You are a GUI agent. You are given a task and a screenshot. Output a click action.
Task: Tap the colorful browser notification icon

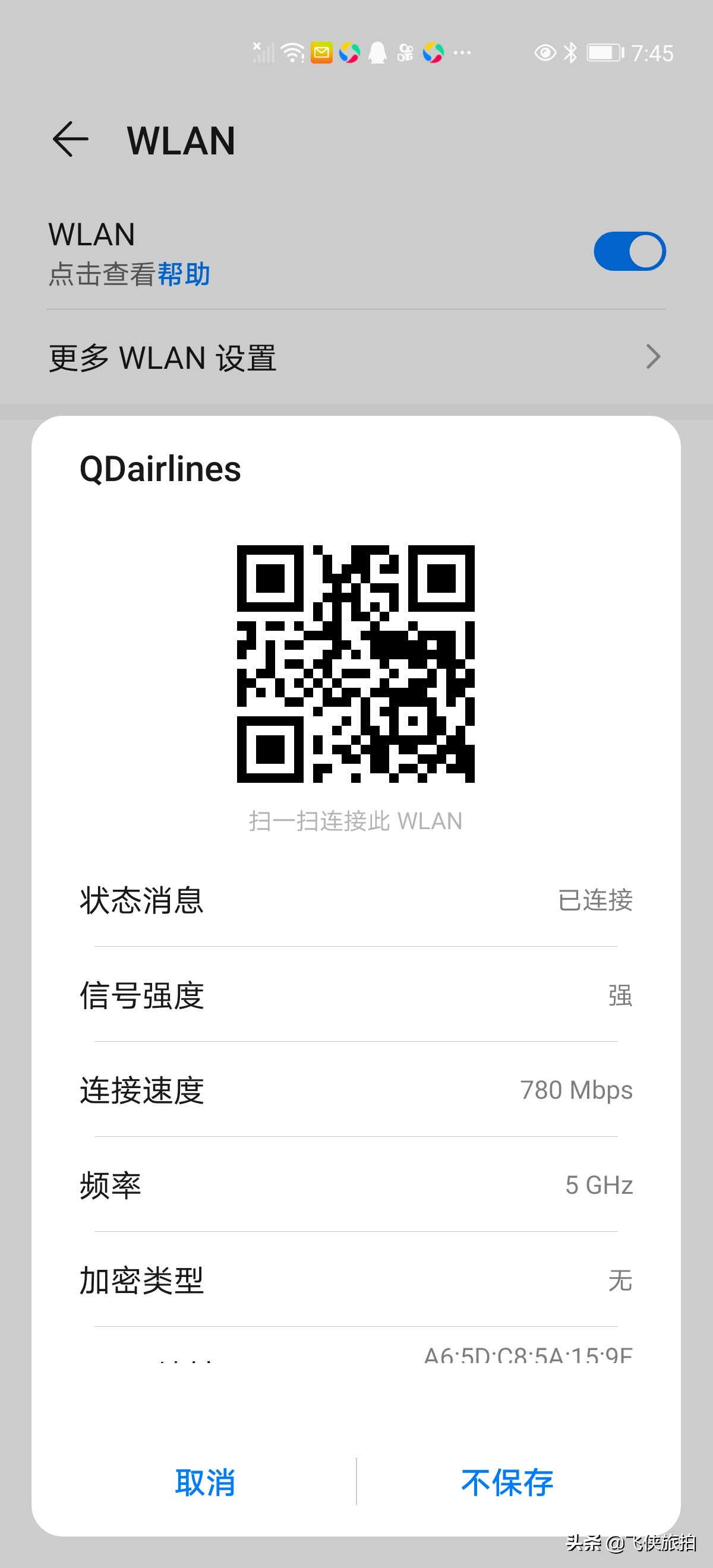coord(349,53)
